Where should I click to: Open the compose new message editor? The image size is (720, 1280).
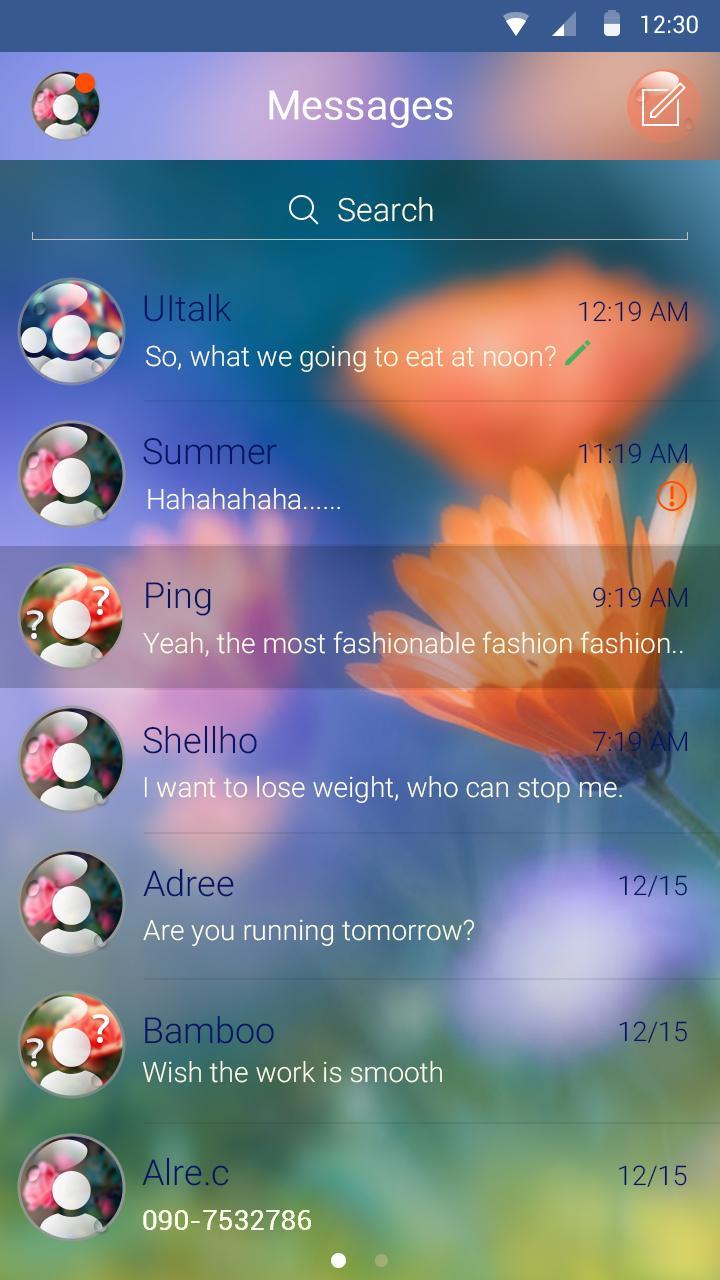[661, 107]
